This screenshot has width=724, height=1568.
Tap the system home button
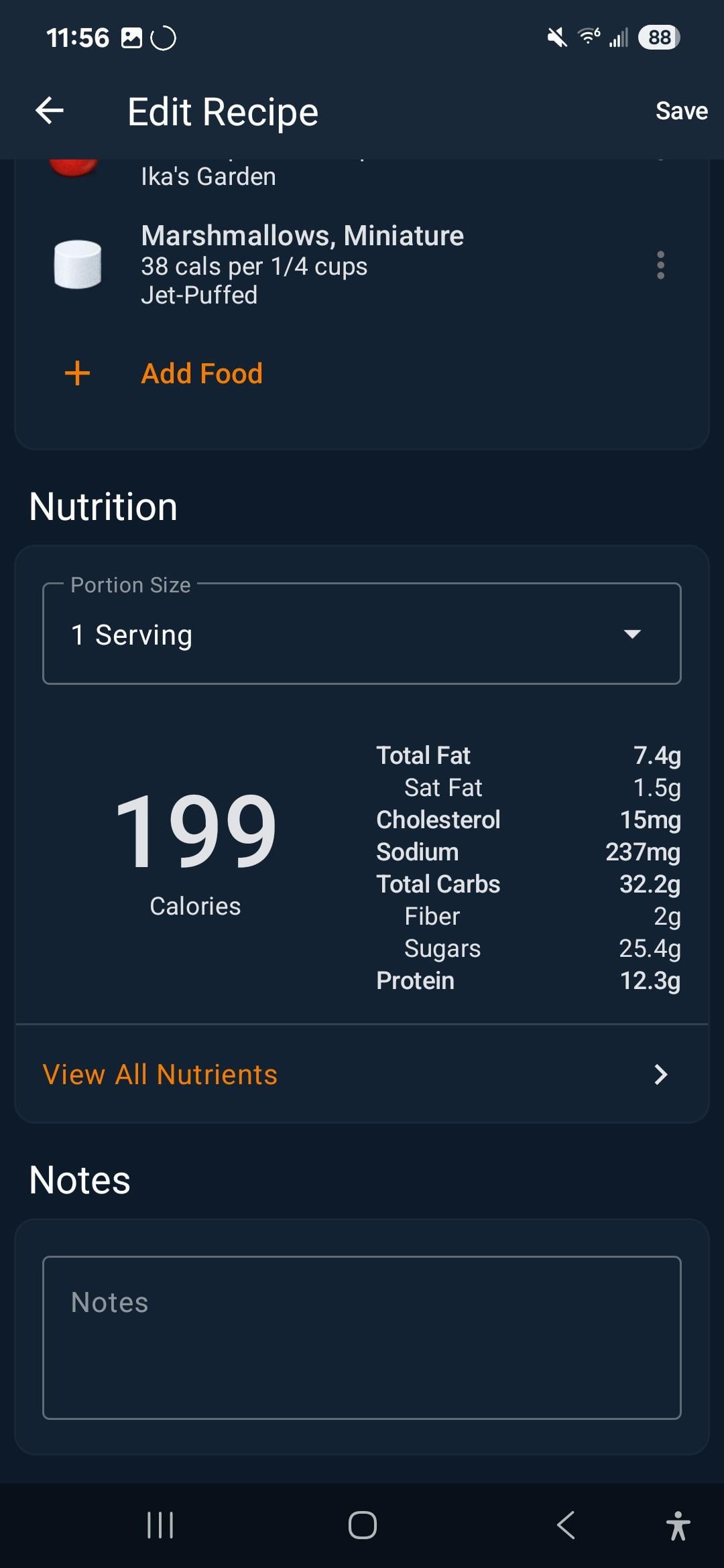363,1525
